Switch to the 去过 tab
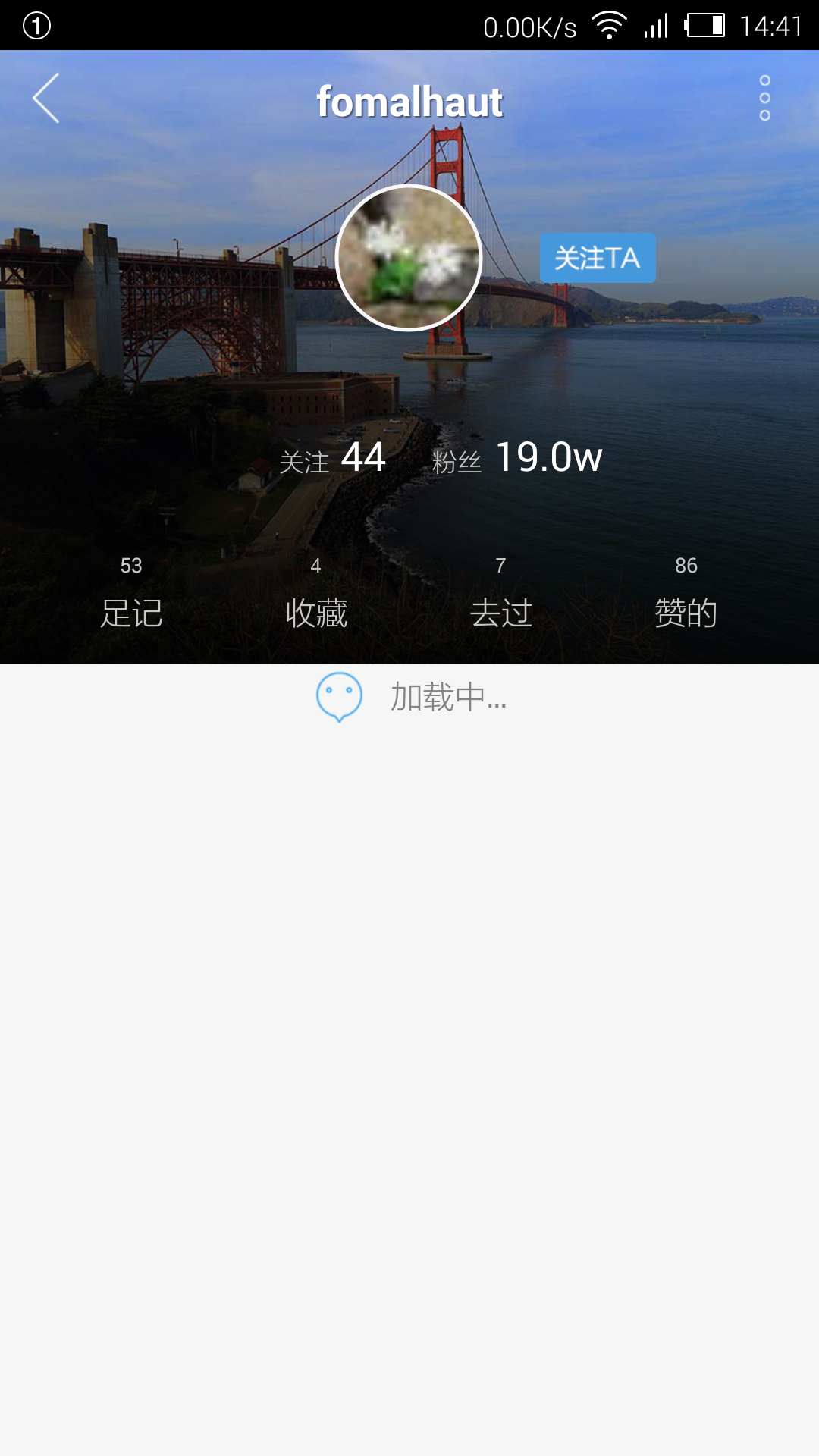This screenshot has height=1456, width=819. pos(500,593)
